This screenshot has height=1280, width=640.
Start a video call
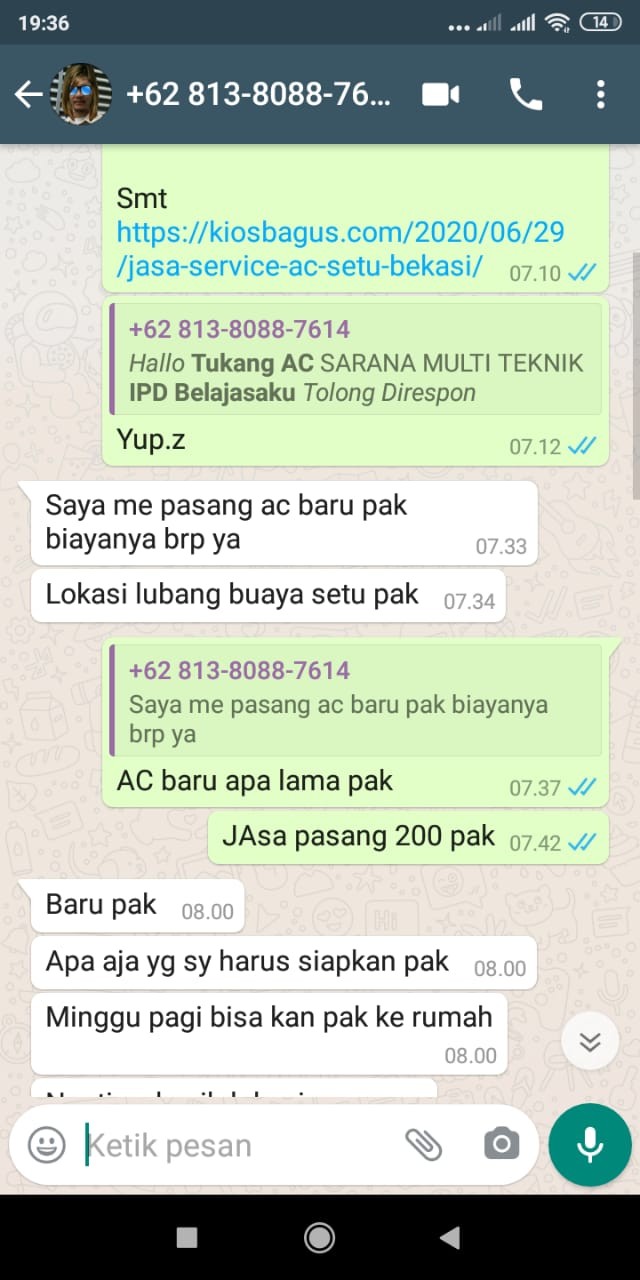pos(440,95)
